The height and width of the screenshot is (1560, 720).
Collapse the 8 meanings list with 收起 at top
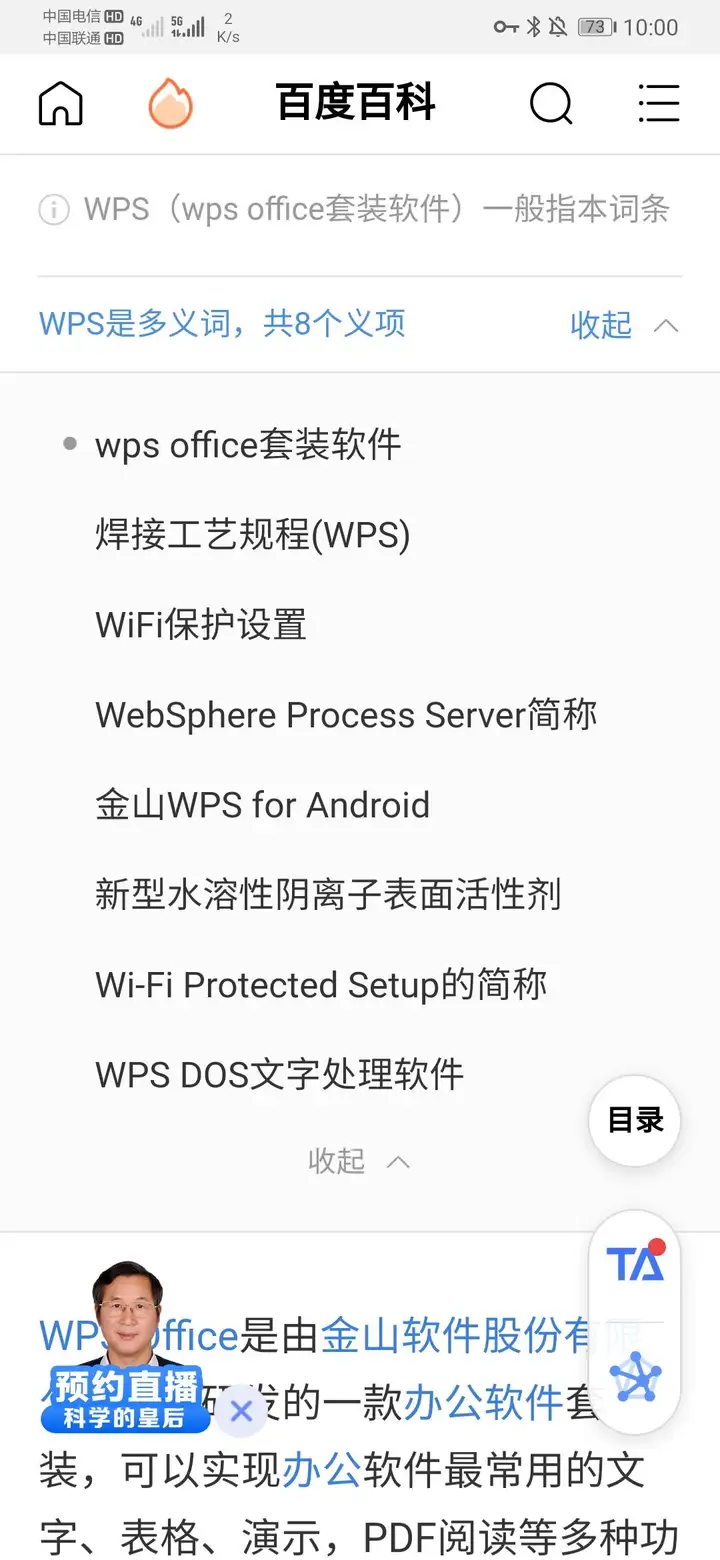coord(624,325)
